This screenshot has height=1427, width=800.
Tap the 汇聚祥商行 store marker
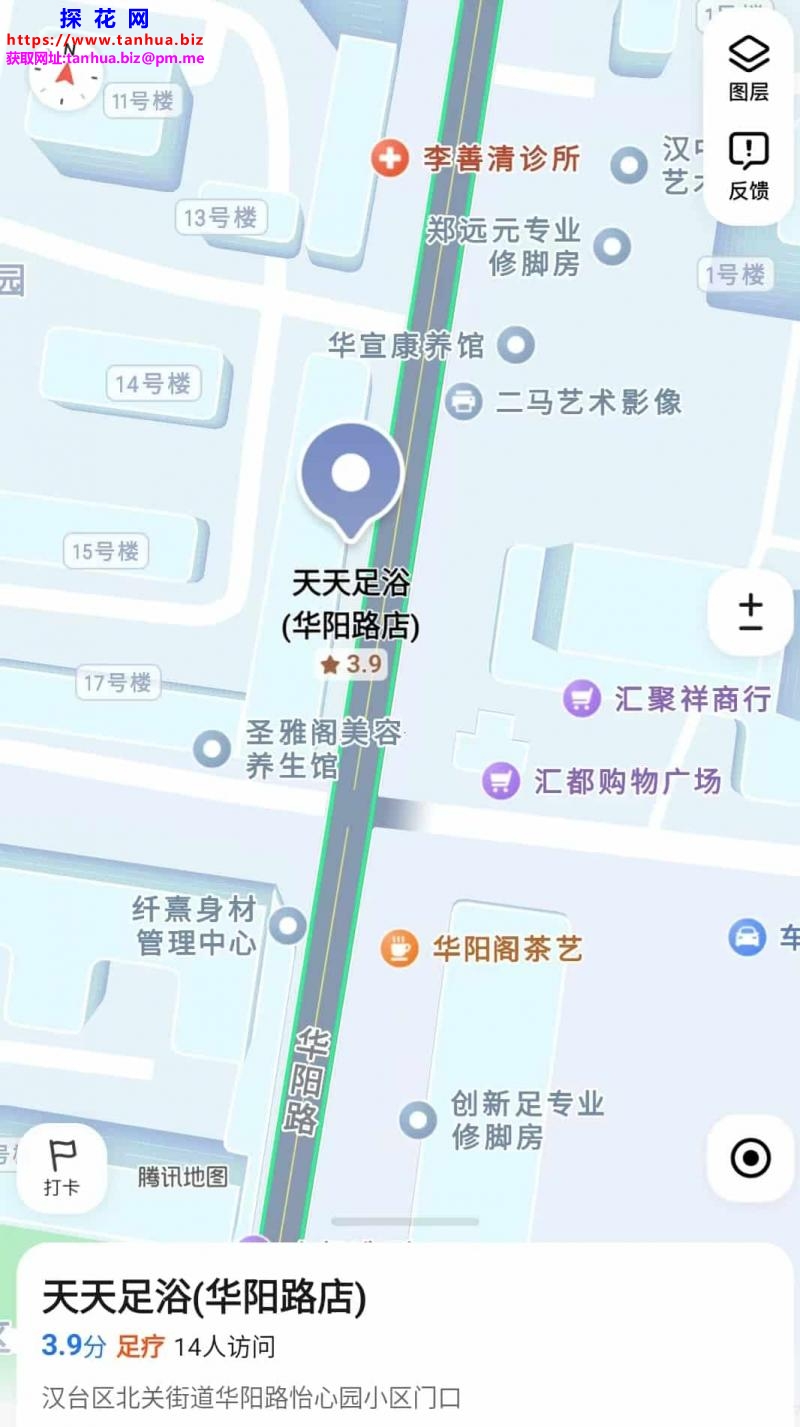click(582, 697)
